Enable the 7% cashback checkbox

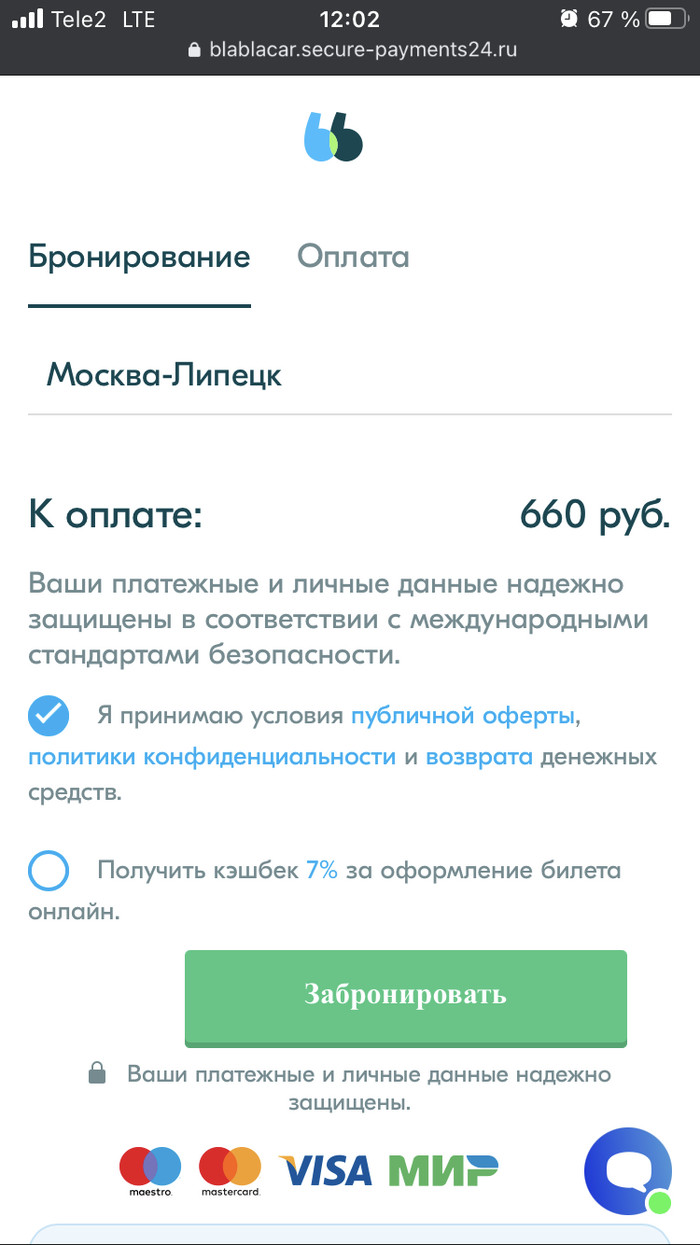click(x=48, y=870)
